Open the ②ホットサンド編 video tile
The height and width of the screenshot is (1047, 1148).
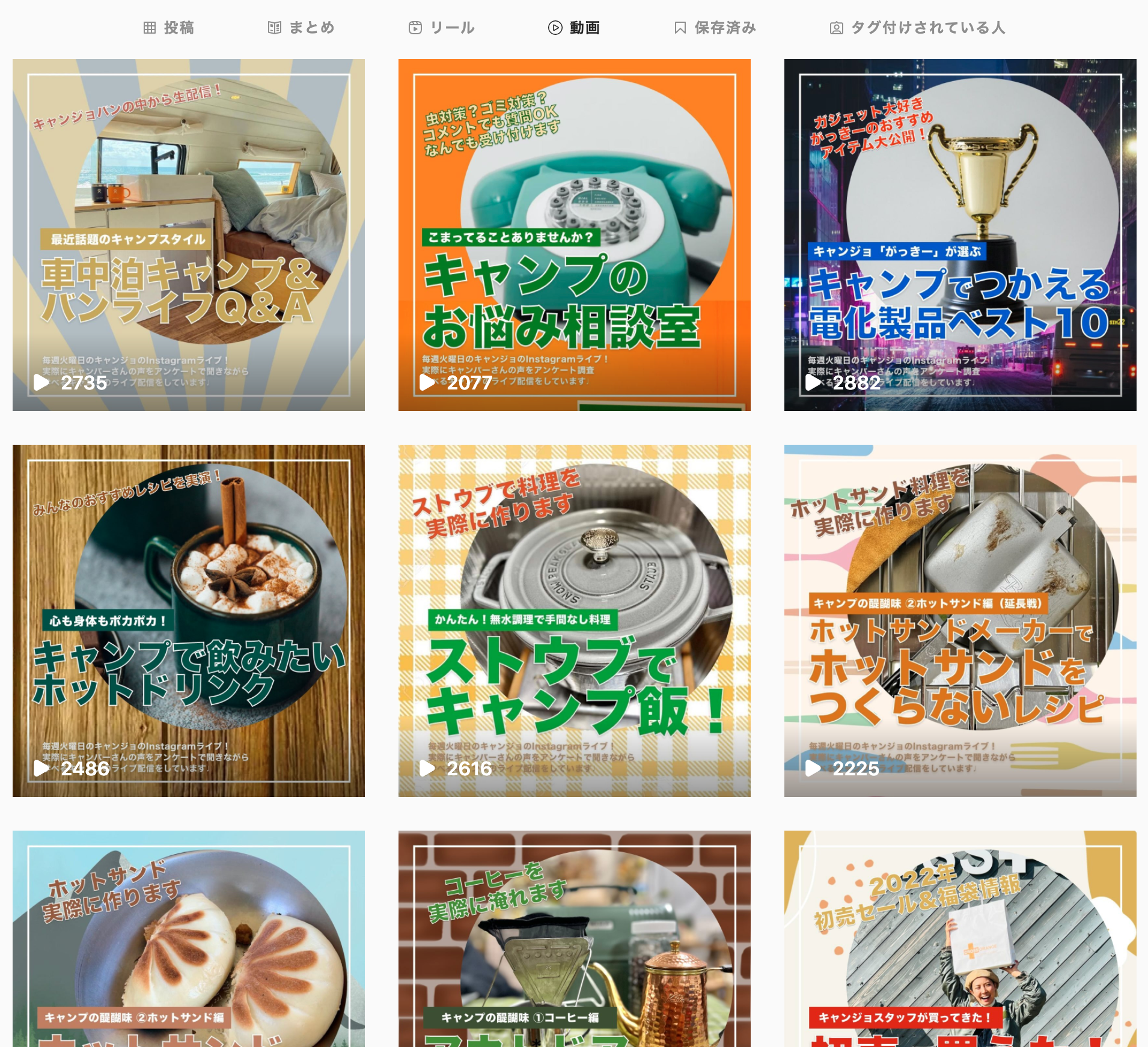[x=189, y=939]
